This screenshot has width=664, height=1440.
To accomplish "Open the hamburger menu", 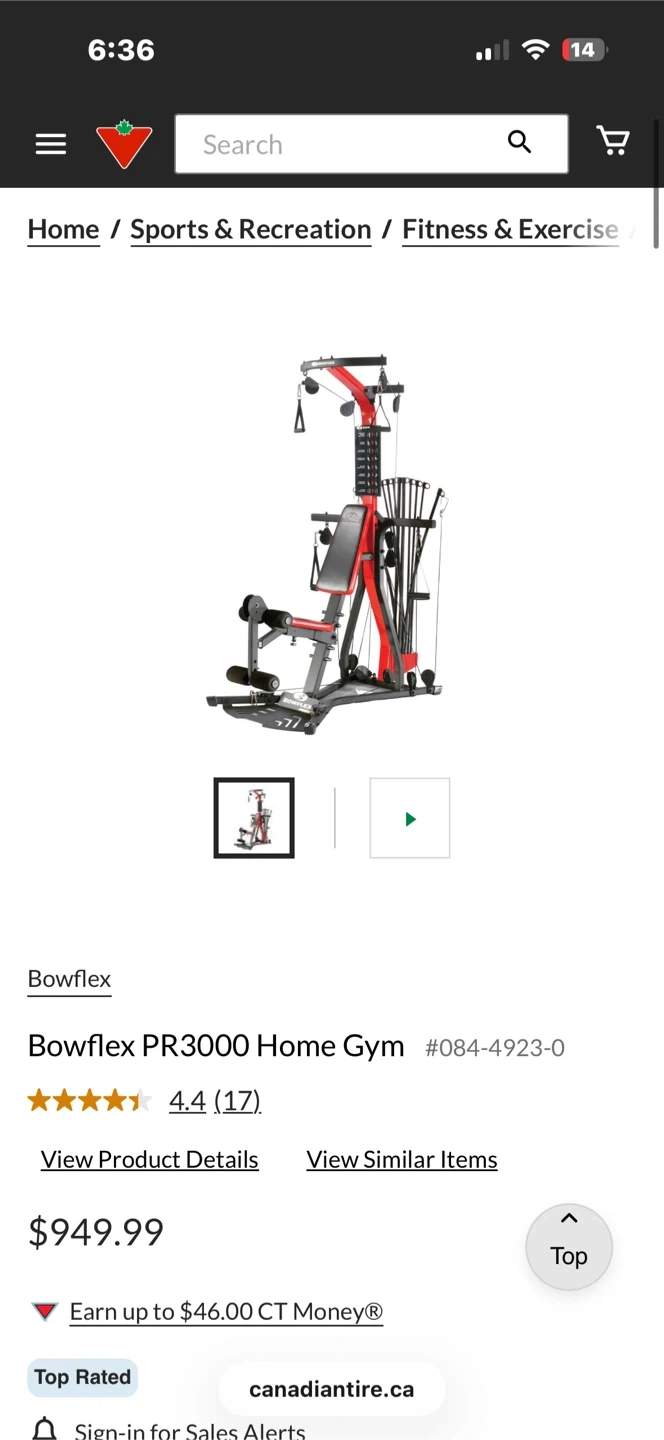I will pos(51,144).
